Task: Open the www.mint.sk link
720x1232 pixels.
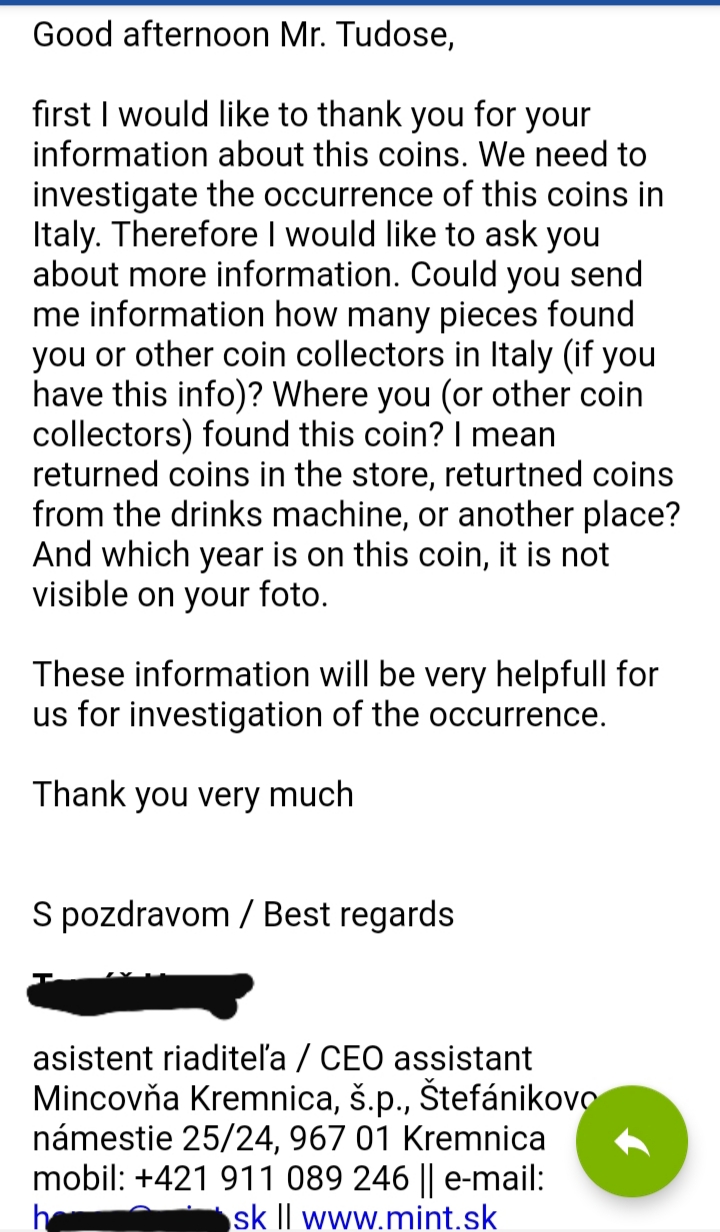Action: coord(399,1217)
